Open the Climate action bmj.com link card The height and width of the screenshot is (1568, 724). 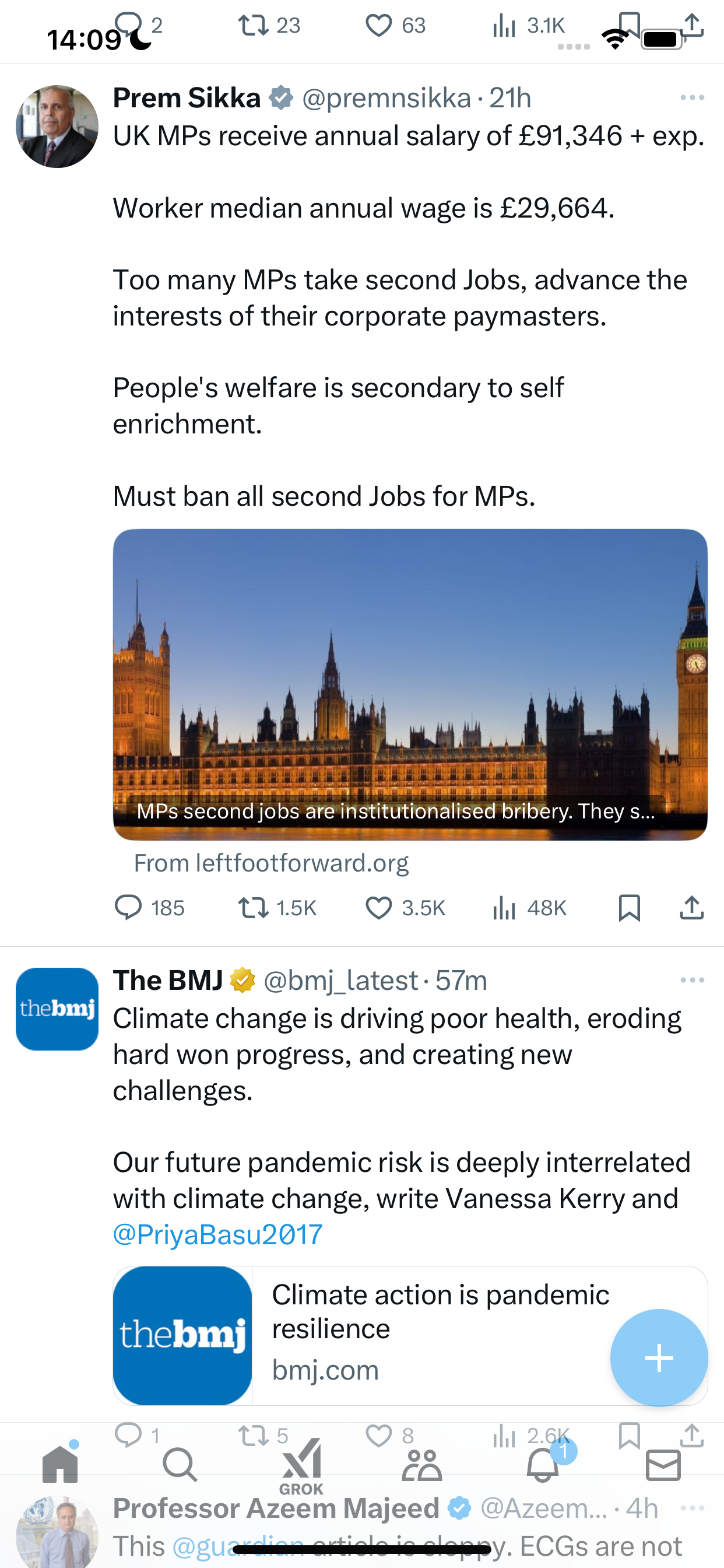click(x=410, y=1335)
